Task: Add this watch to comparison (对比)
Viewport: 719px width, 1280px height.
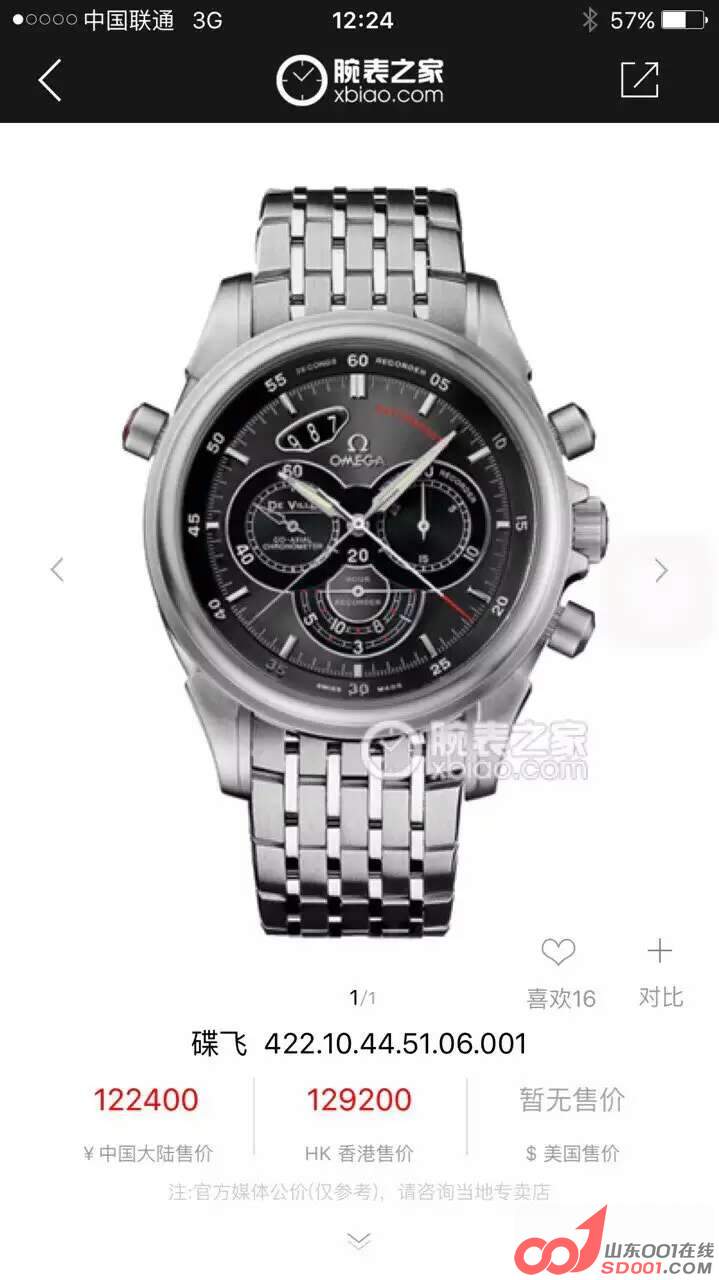Action: pos(660,951)
